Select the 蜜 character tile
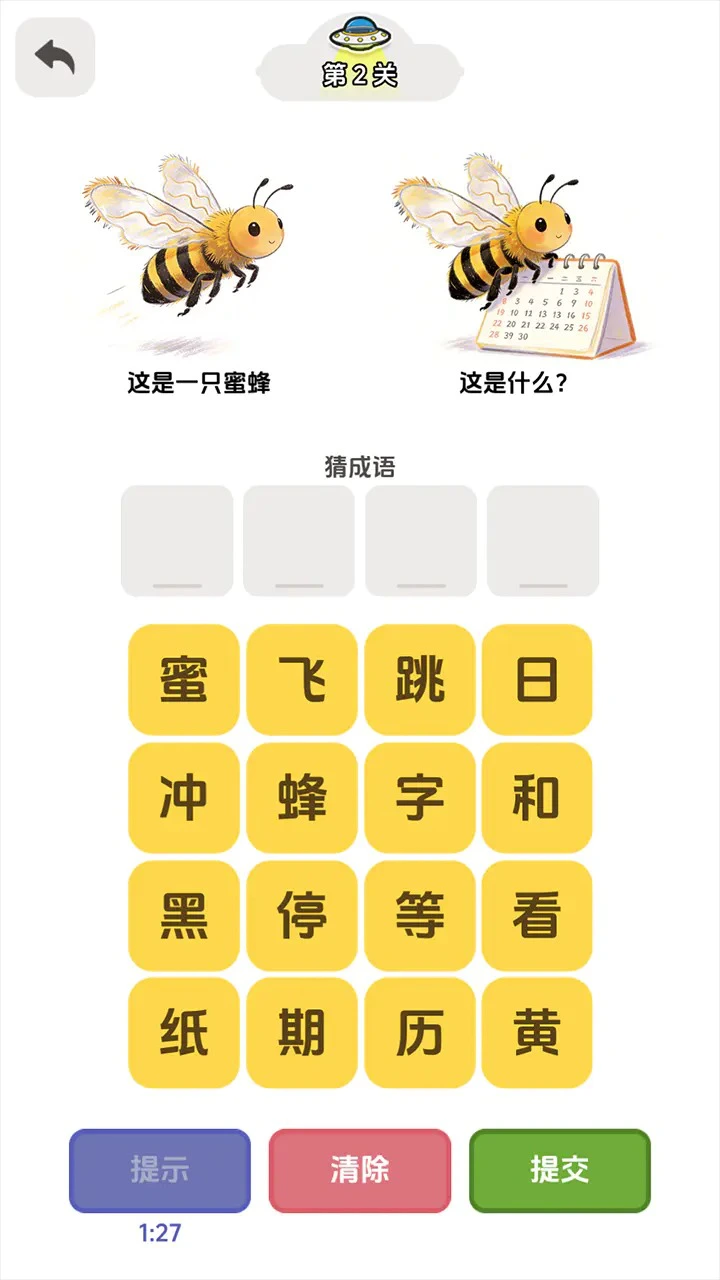Image resolution: width=720 pixels, height=1280 pixels. click(x=182, y=678)
